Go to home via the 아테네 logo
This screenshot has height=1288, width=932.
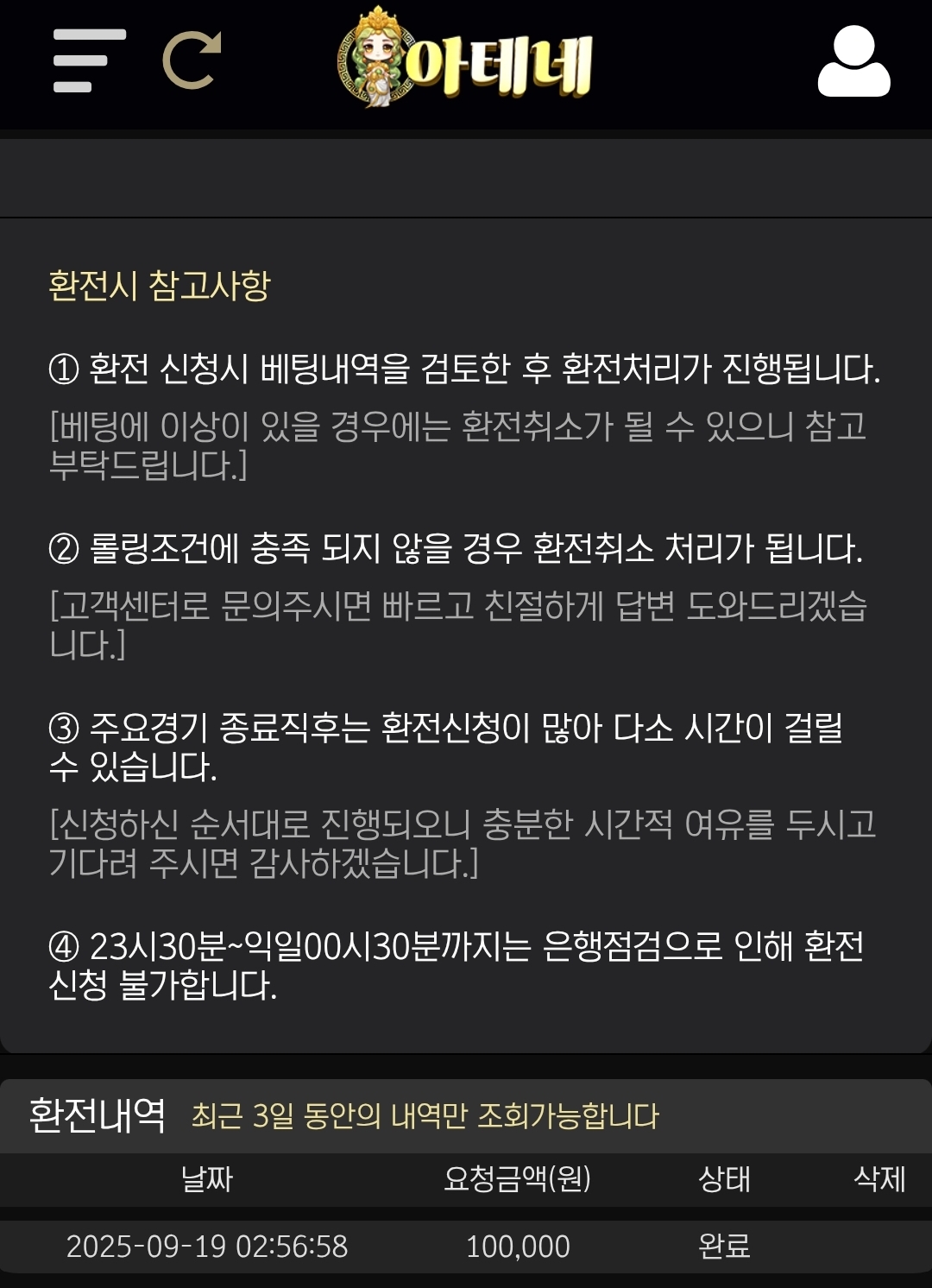tap(466, 60)
